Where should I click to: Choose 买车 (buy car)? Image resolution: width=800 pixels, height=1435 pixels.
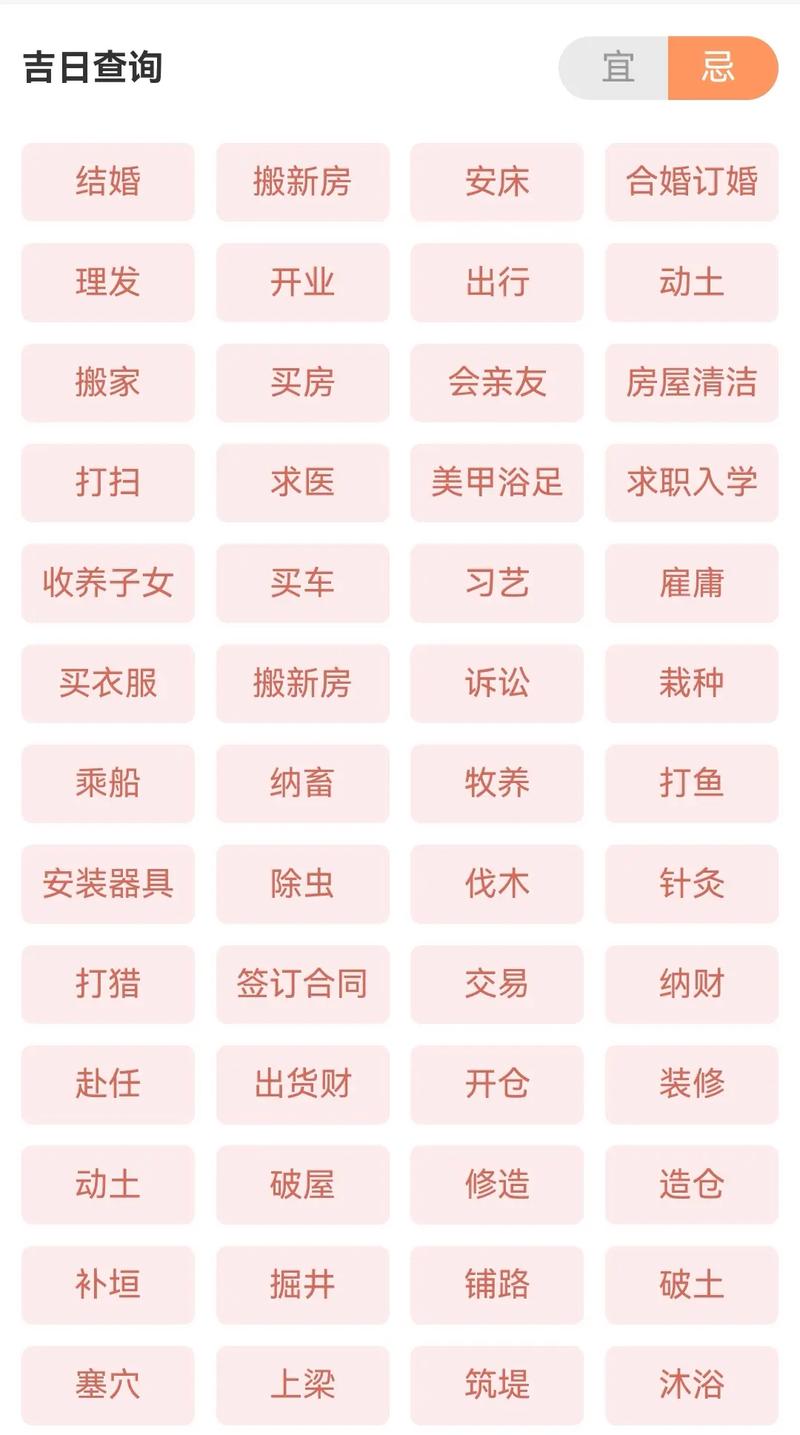click(x=302, y=583)
